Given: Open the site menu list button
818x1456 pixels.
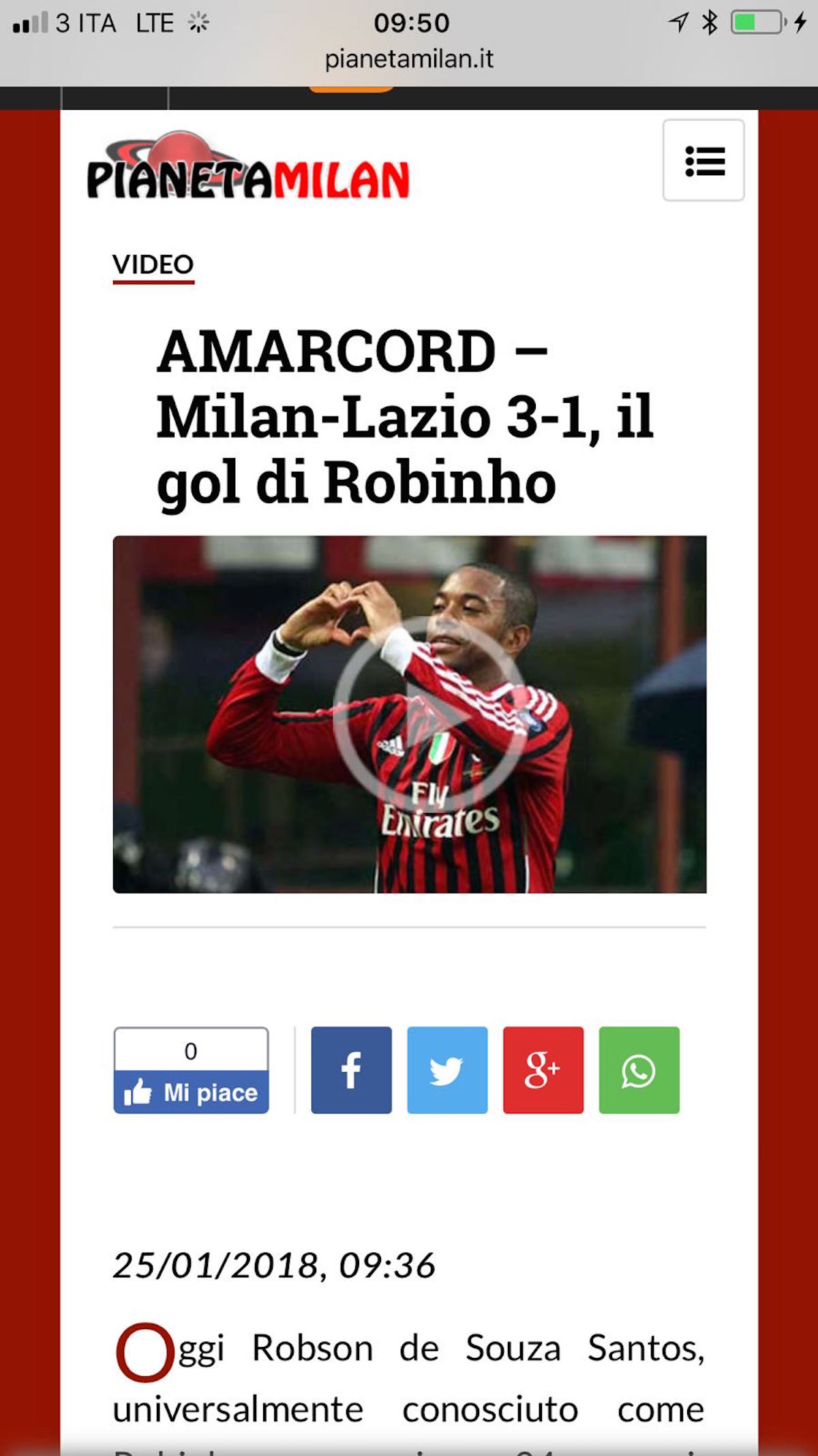Looking at the screenshot, I should (x=703, y=161).
